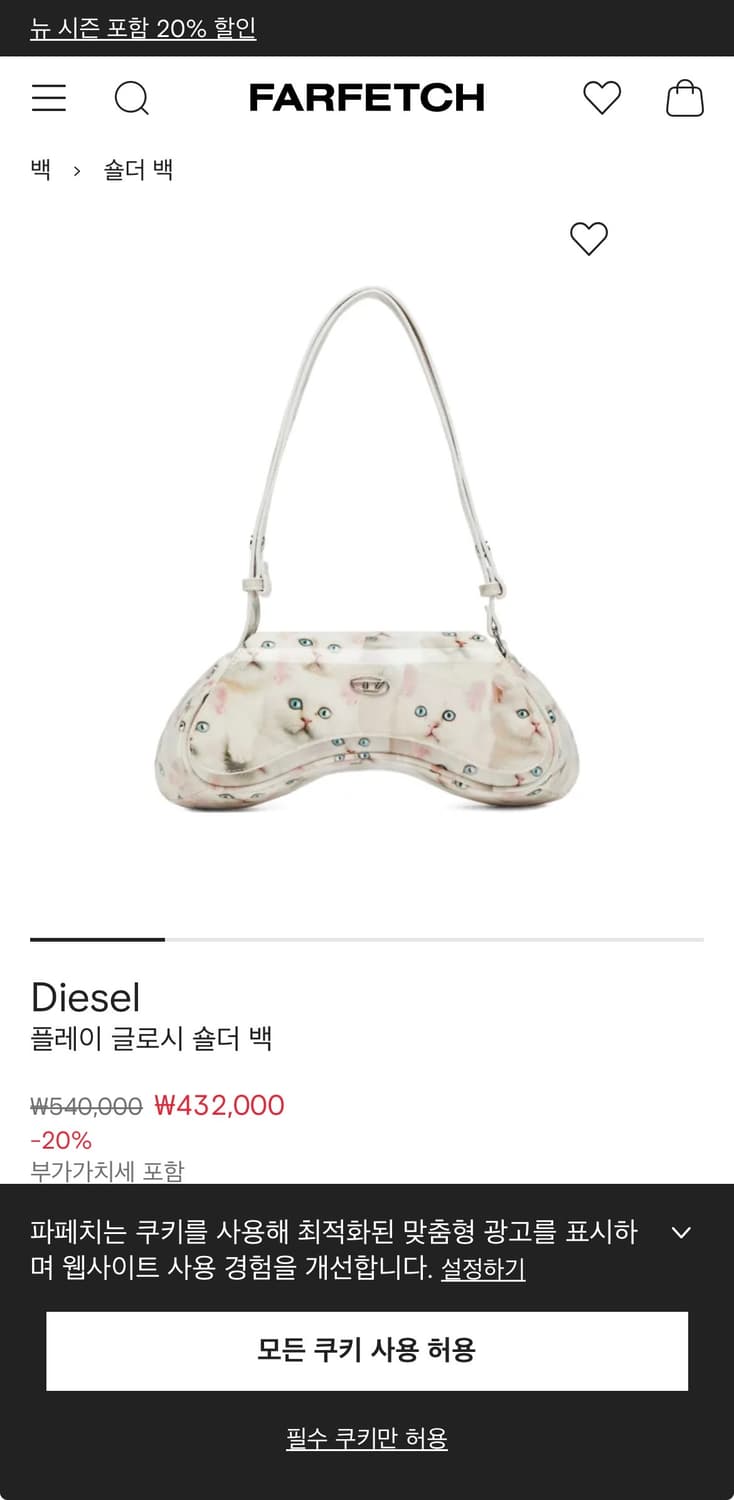Open the hamburger menu to expand categories

pos(48,98)
